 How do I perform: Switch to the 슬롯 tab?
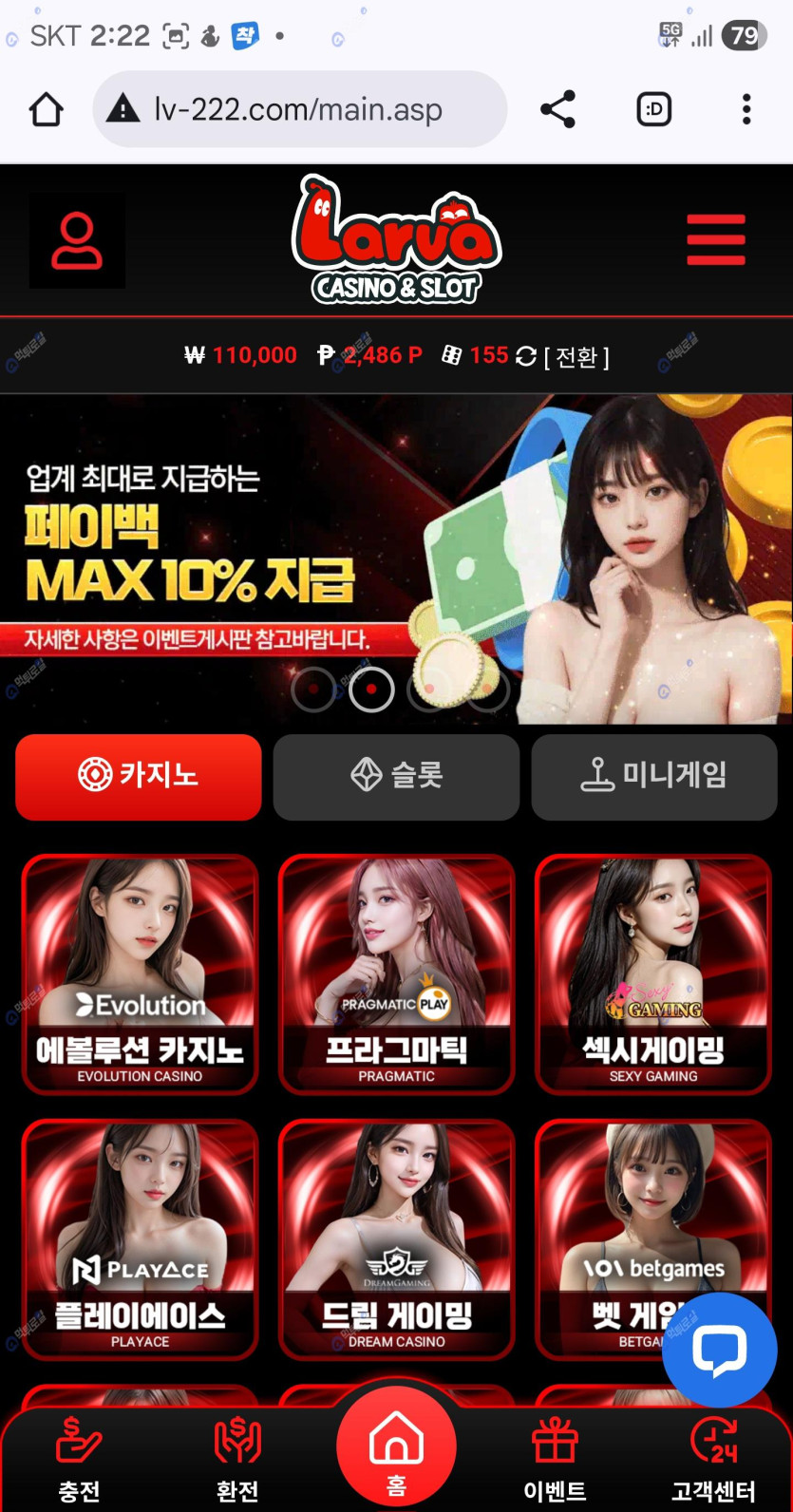coord(396,776)
